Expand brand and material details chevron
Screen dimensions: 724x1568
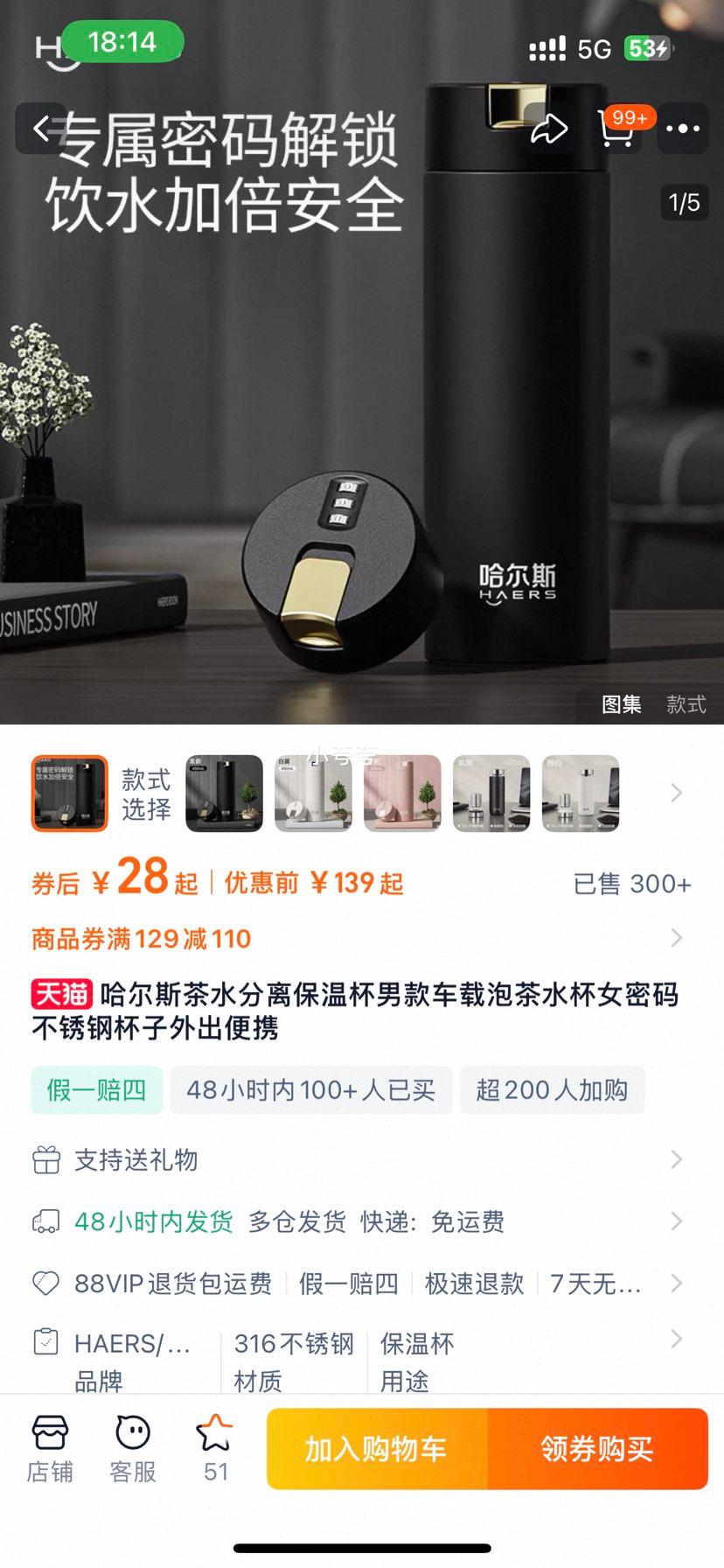pyautogui.click(x=675, y=1340)
